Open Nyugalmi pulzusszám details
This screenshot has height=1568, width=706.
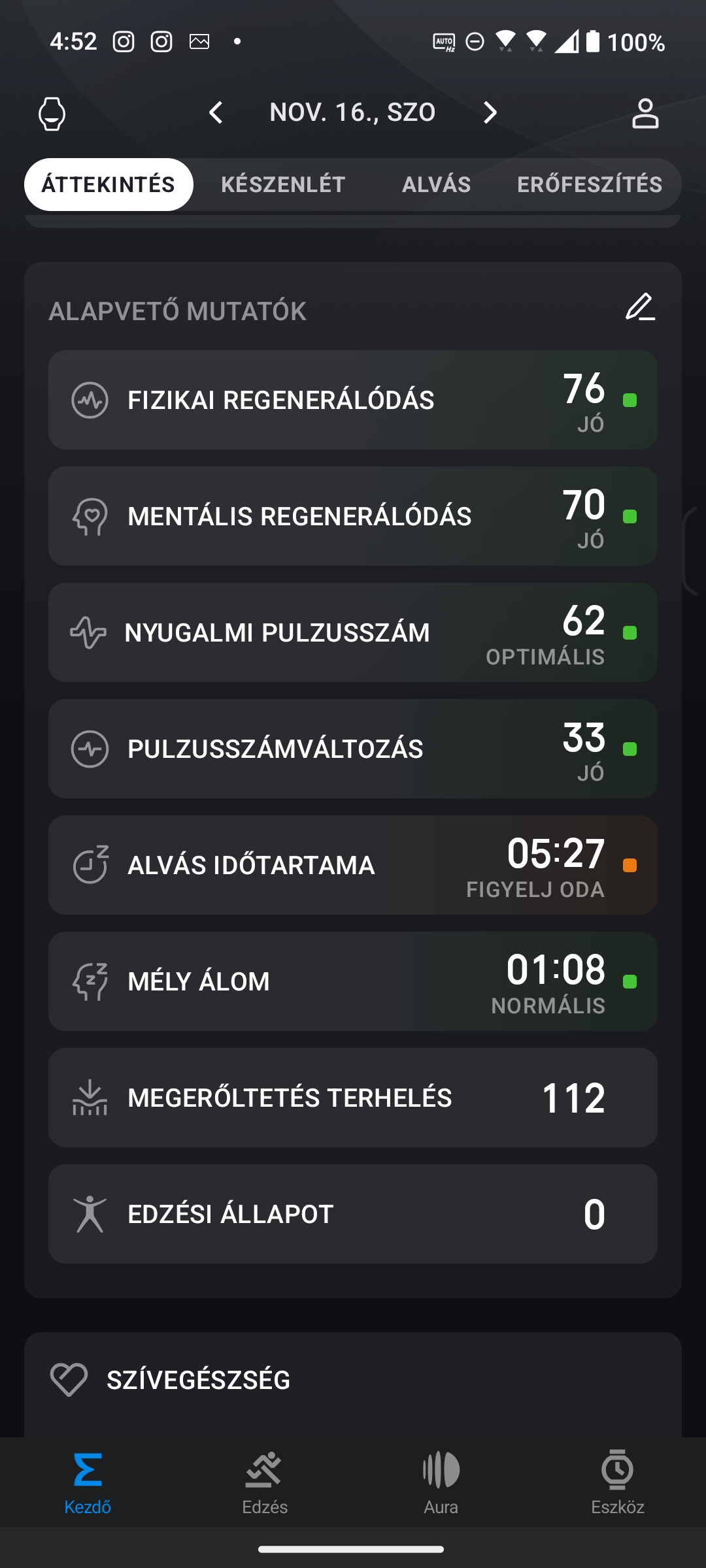tap(353, 632)
